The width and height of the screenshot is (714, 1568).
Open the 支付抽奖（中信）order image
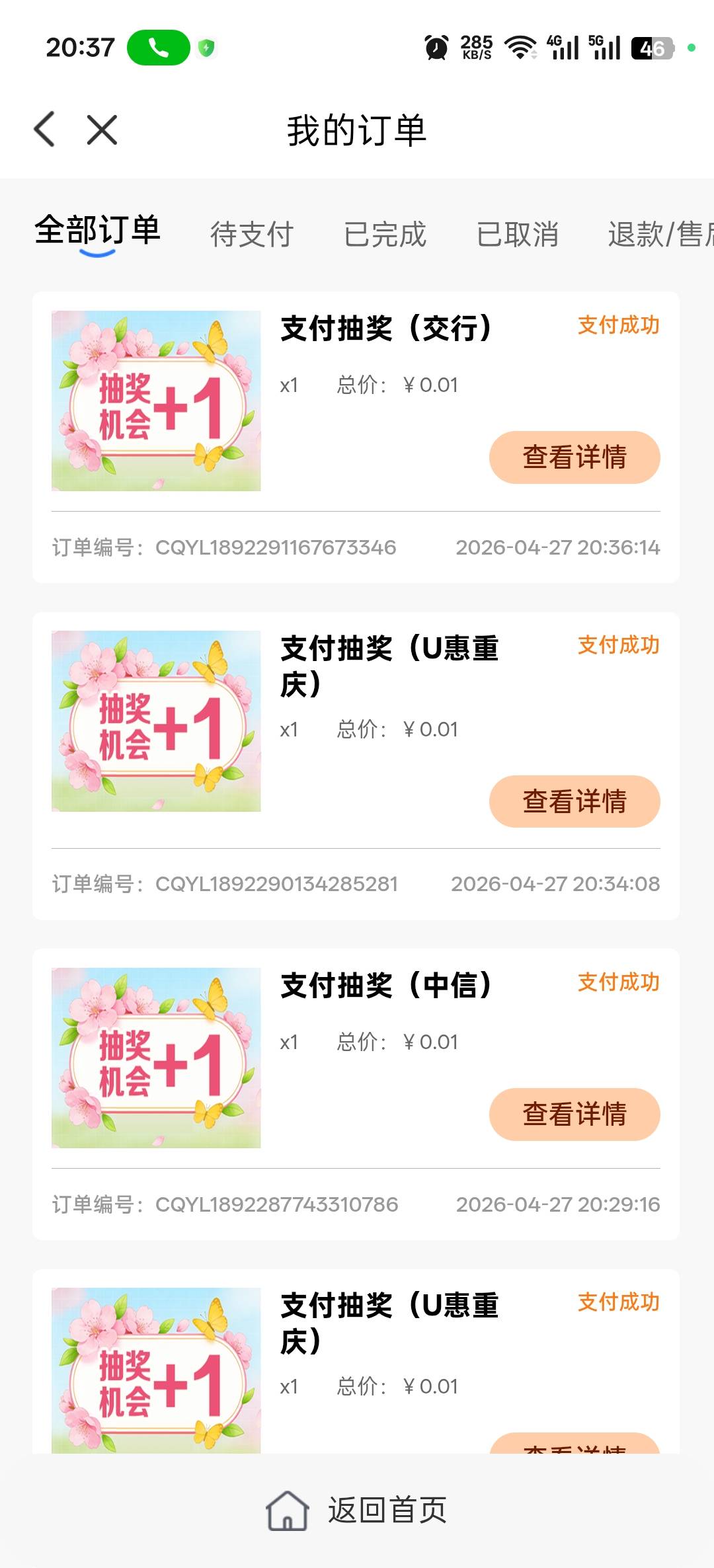tap(156, 1058)
